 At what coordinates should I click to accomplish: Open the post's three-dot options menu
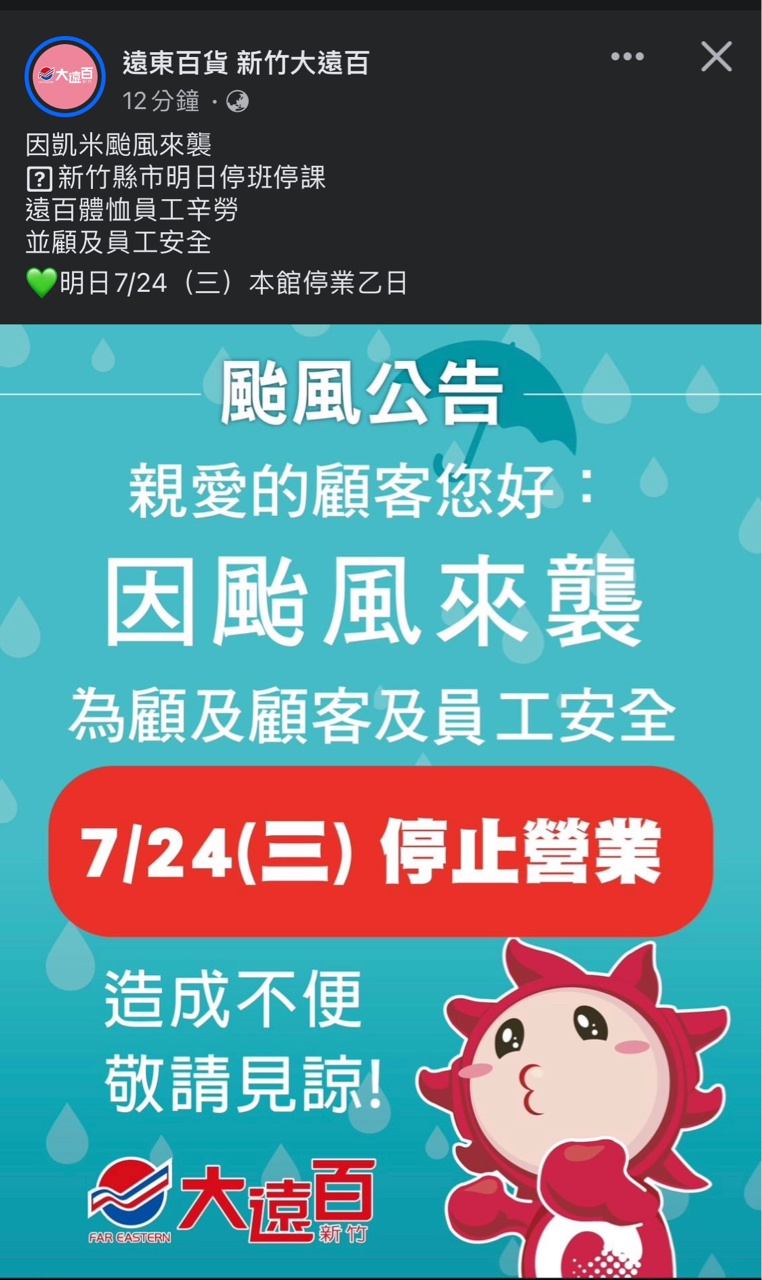[627, 57]
